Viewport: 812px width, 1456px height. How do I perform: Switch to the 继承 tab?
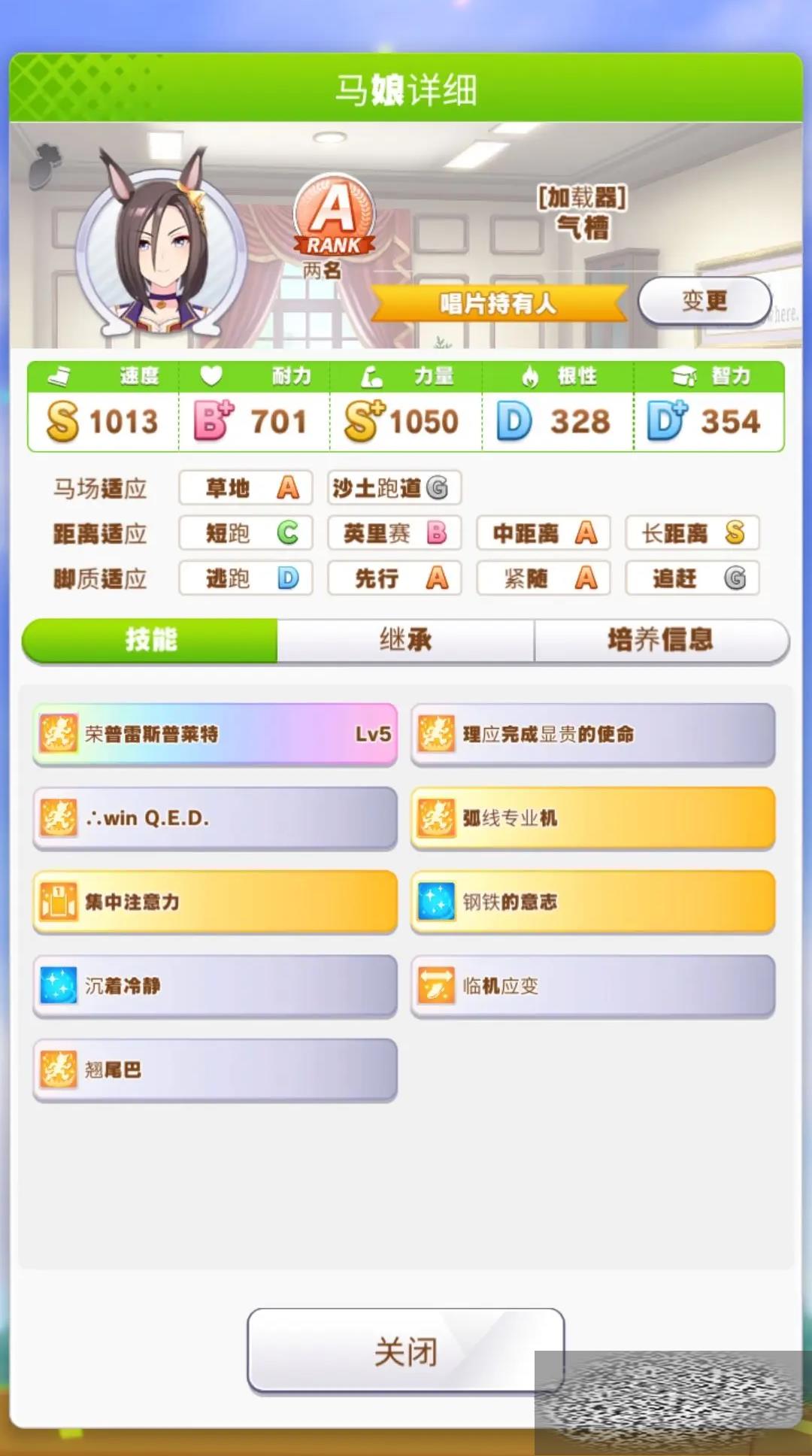pyautogui.click(x=406, y=640)
